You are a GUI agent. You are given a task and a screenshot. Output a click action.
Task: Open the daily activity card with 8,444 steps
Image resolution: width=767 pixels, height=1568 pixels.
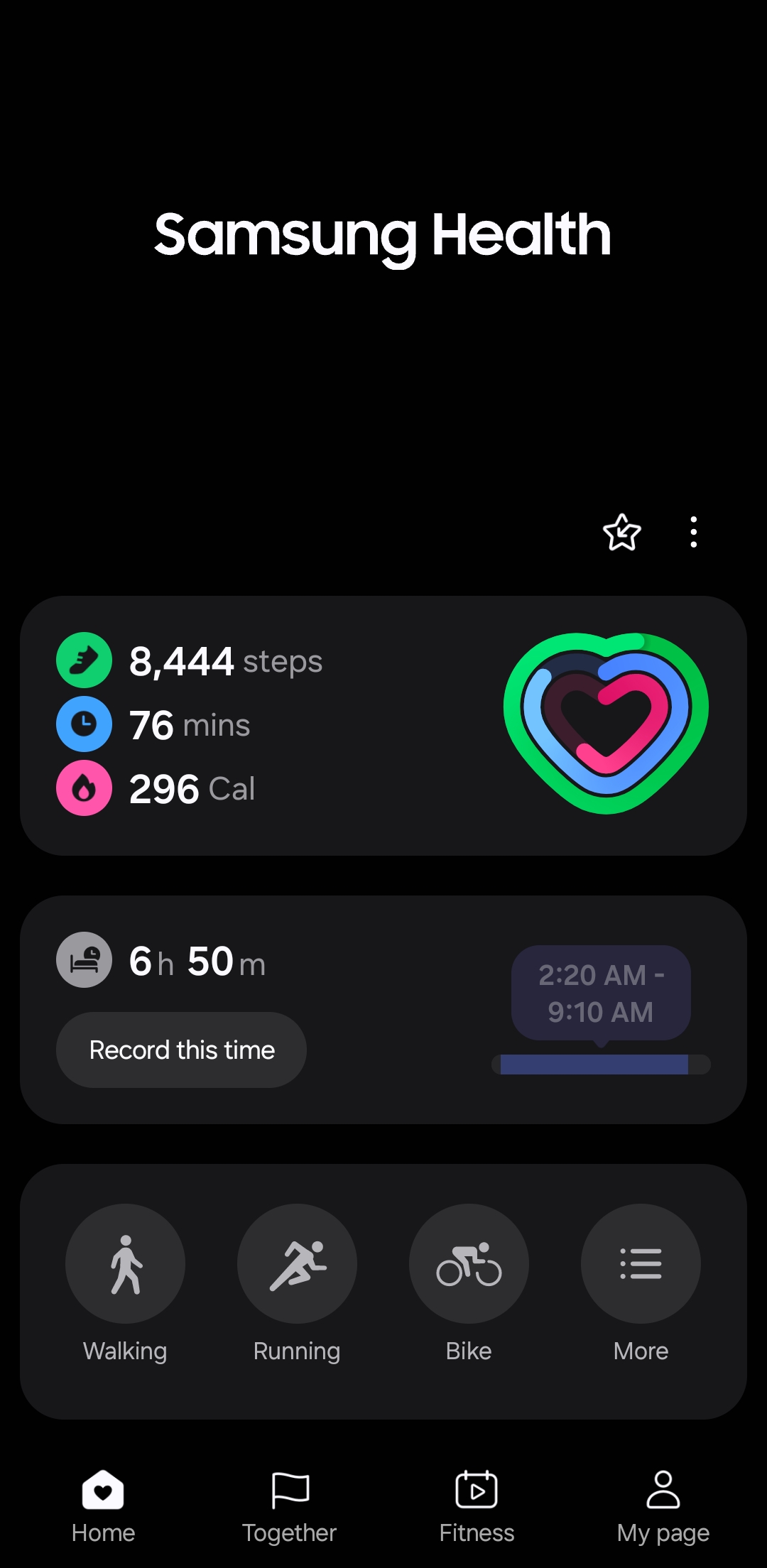coord(383,725)
